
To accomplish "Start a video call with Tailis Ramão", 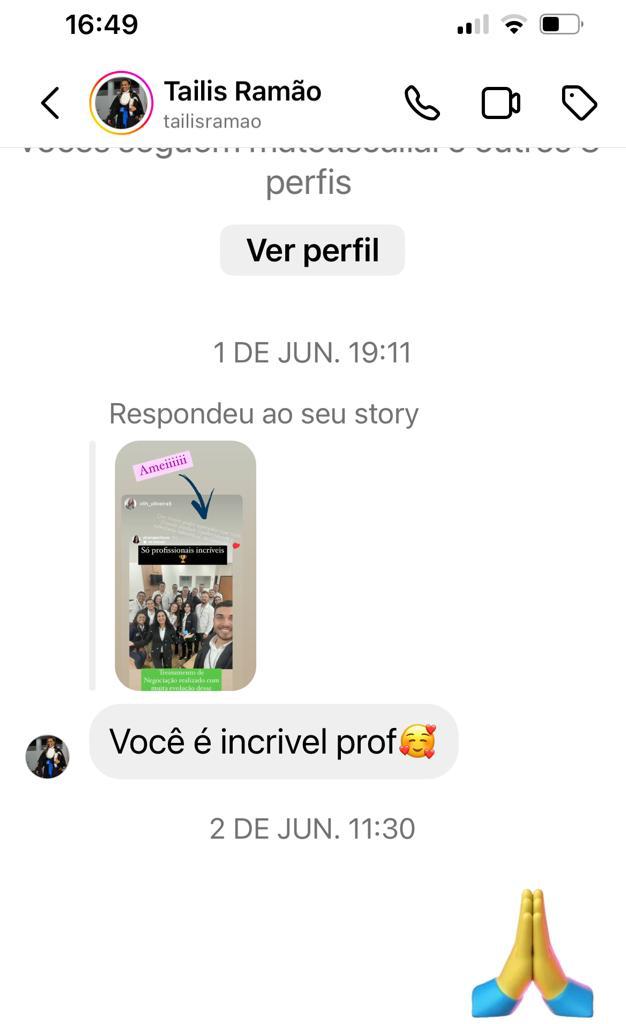I will point(500,103).
